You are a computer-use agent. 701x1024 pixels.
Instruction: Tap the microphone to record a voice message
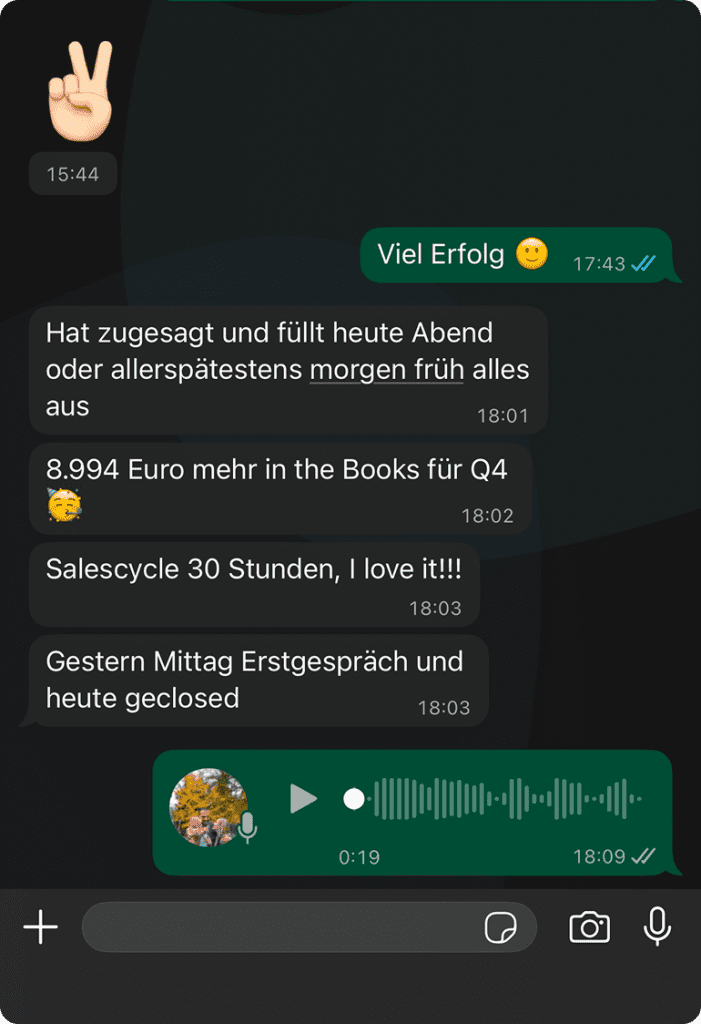coord(657,928)
